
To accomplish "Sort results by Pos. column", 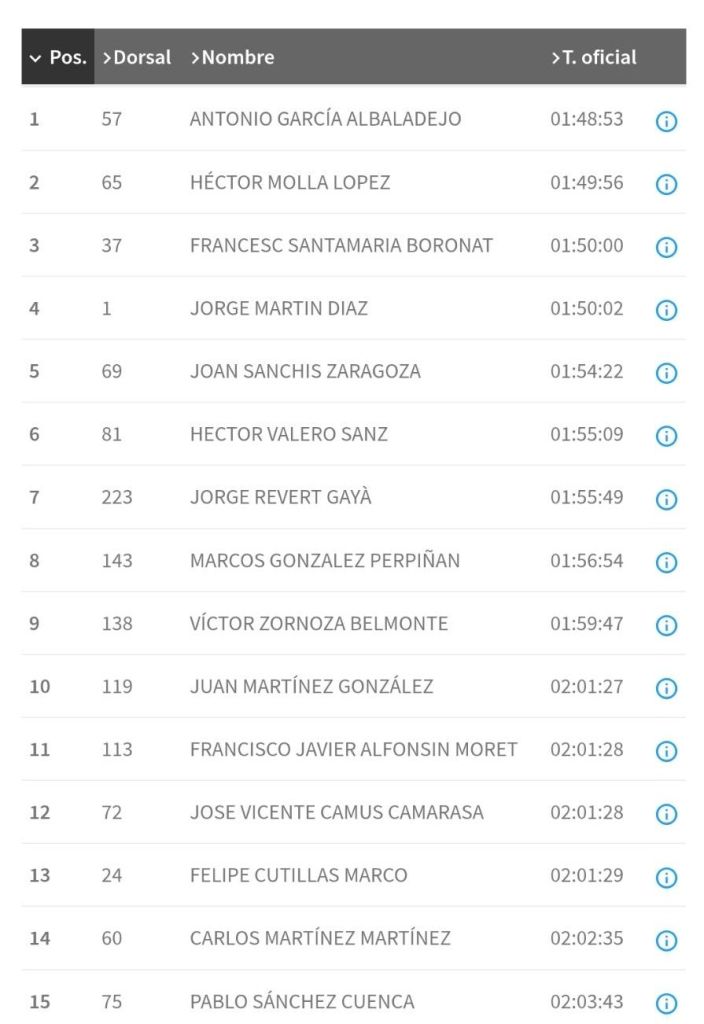I will coord(58,57).
